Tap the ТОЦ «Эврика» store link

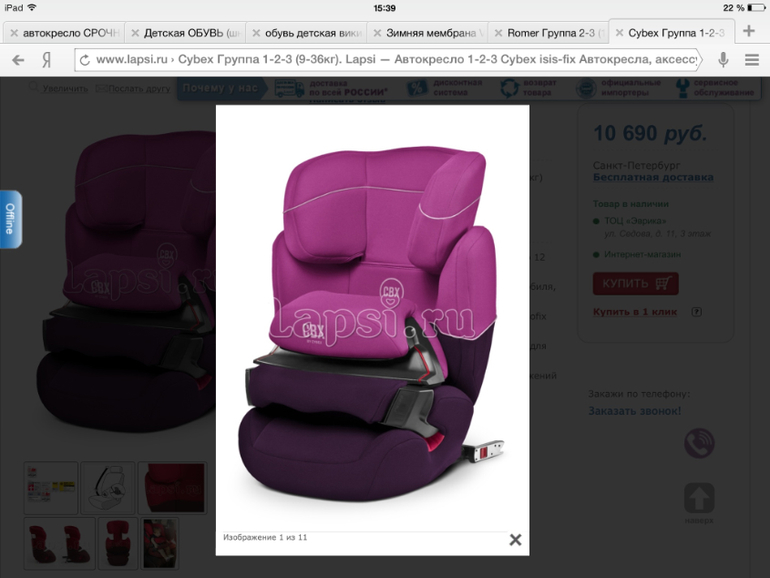coord(636,220)
